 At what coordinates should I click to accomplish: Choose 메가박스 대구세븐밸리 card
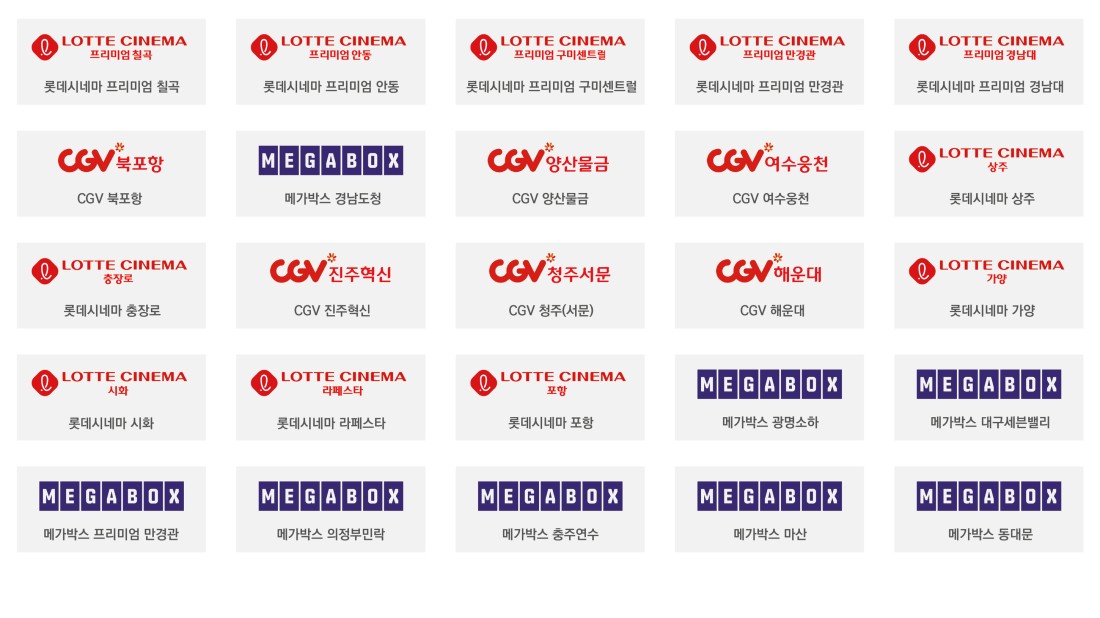pos(989,398)
